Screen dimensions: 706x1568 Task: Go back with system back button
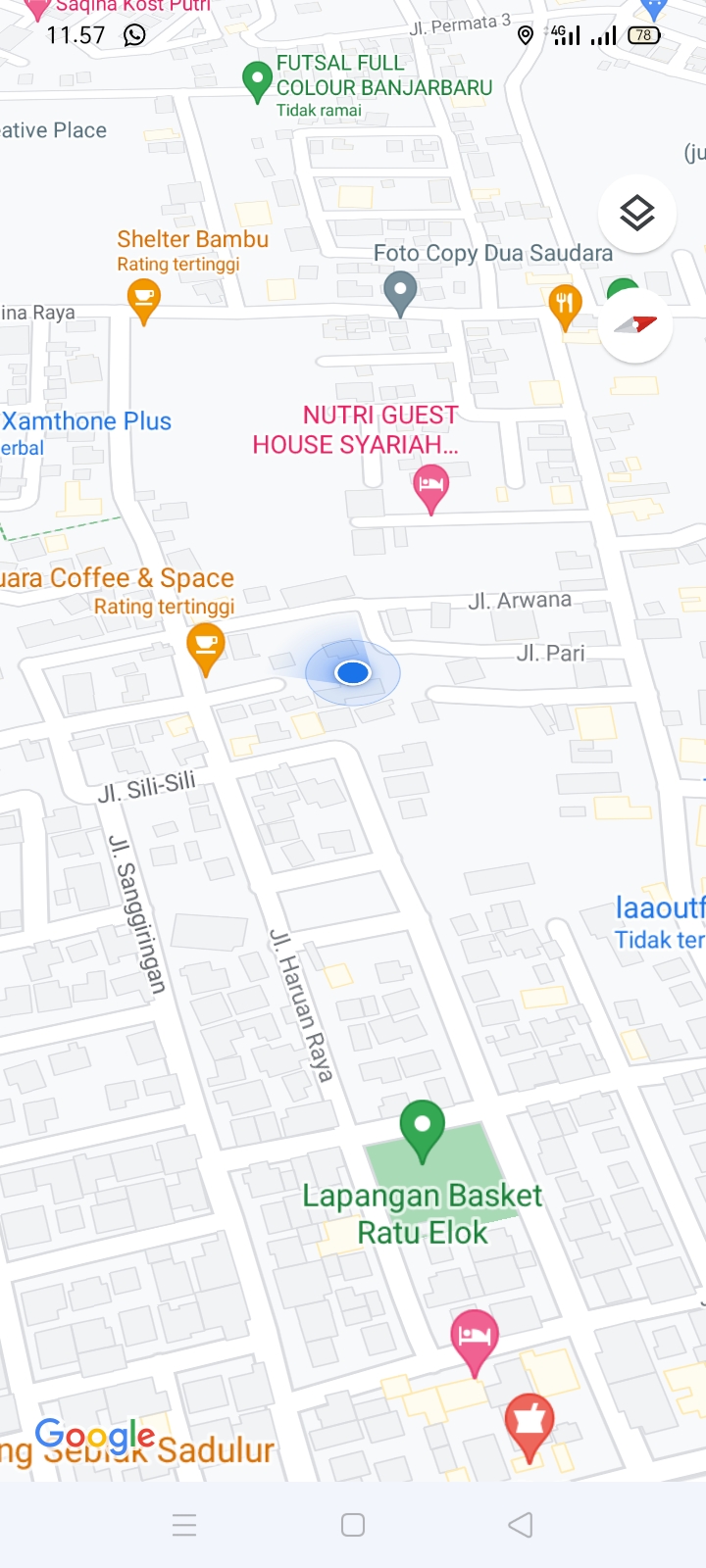coord(521,1525)
